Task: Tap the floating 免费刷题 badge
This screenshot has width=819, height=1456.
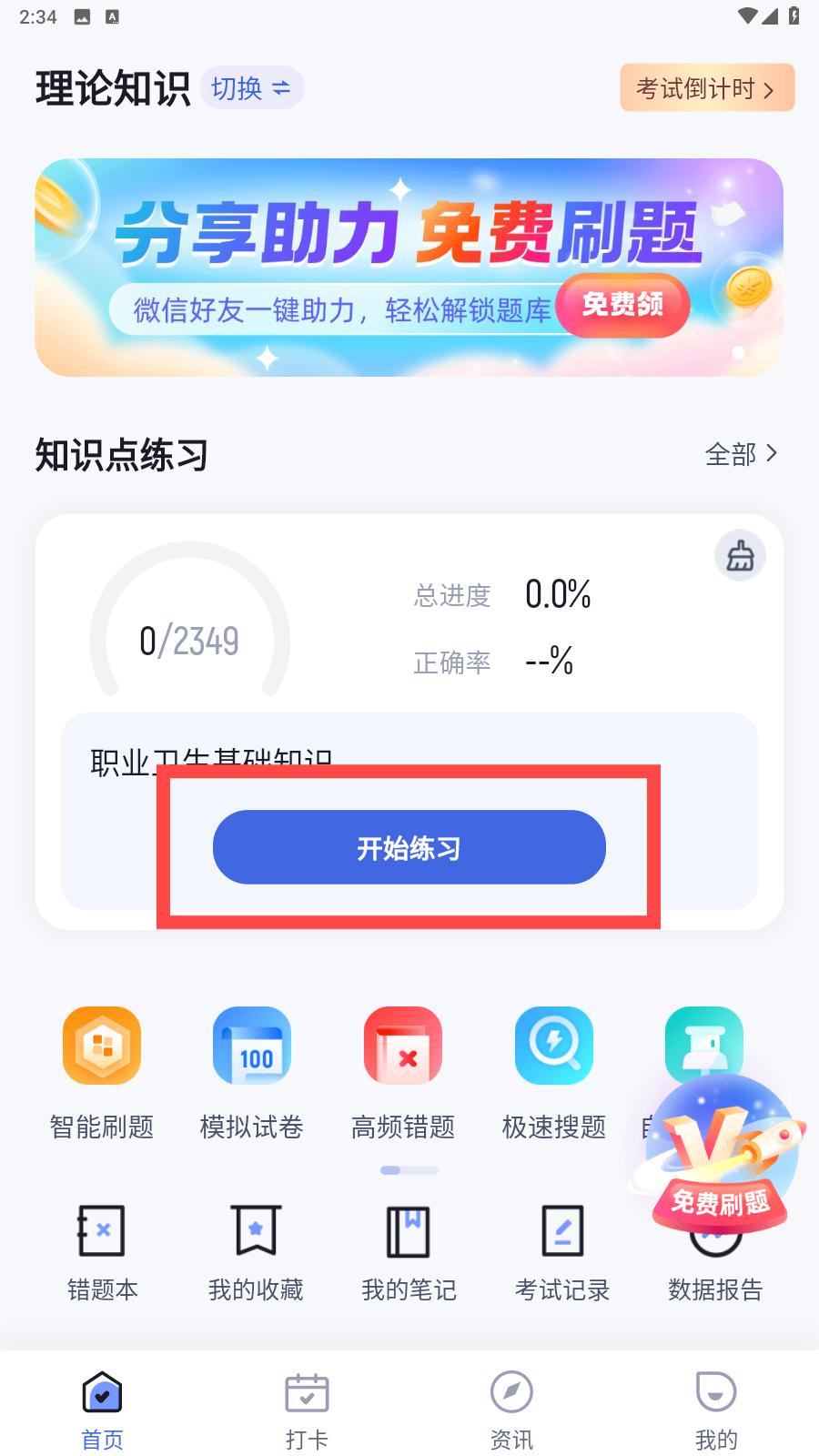Action: click(720, 1156)
